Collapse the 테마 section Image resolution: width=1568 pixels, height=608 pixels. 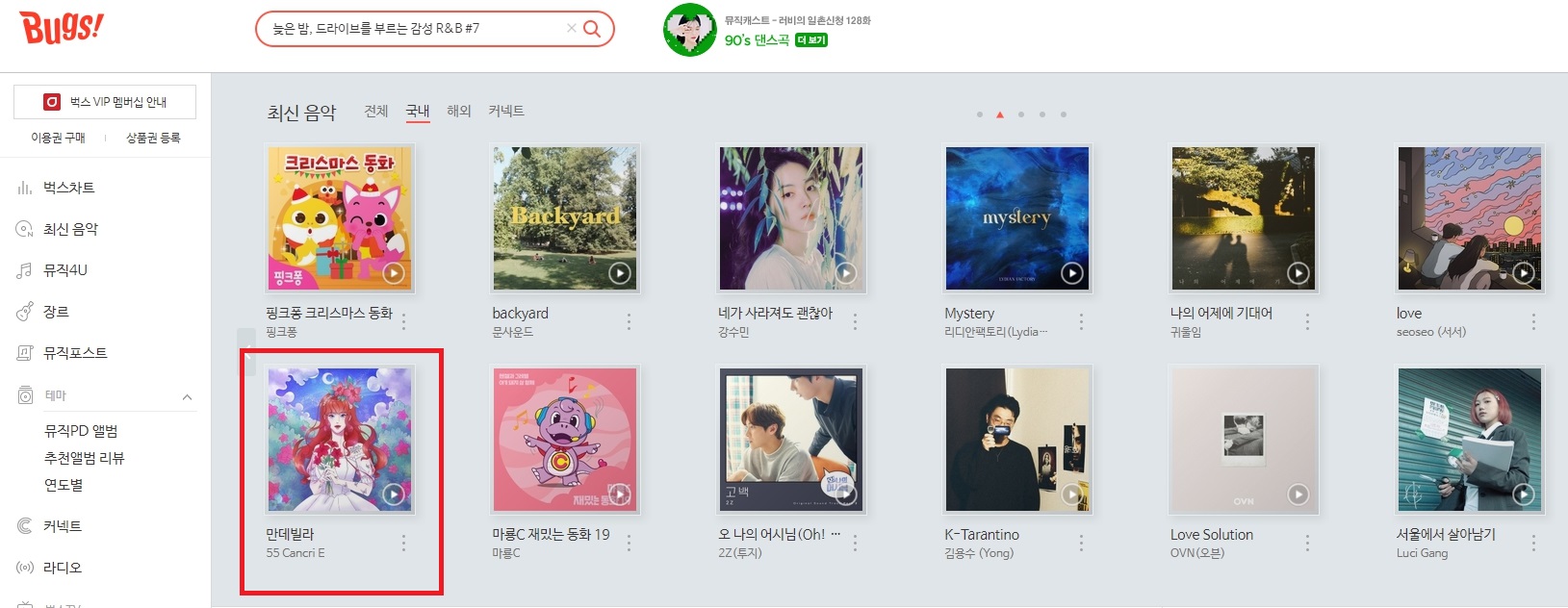click(x=187, y=396)
